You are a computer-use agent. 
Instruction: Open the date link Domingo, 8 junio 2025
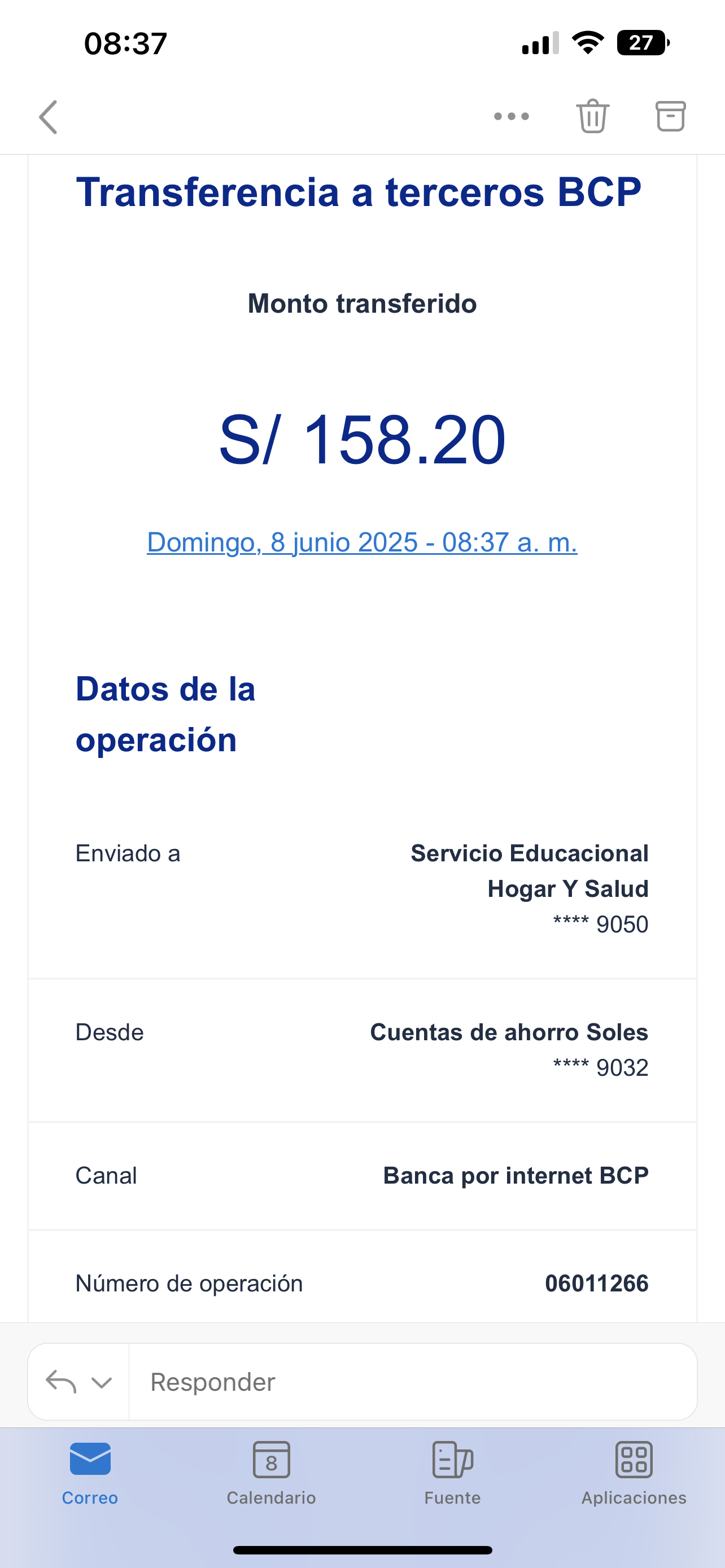click(361, 542)
